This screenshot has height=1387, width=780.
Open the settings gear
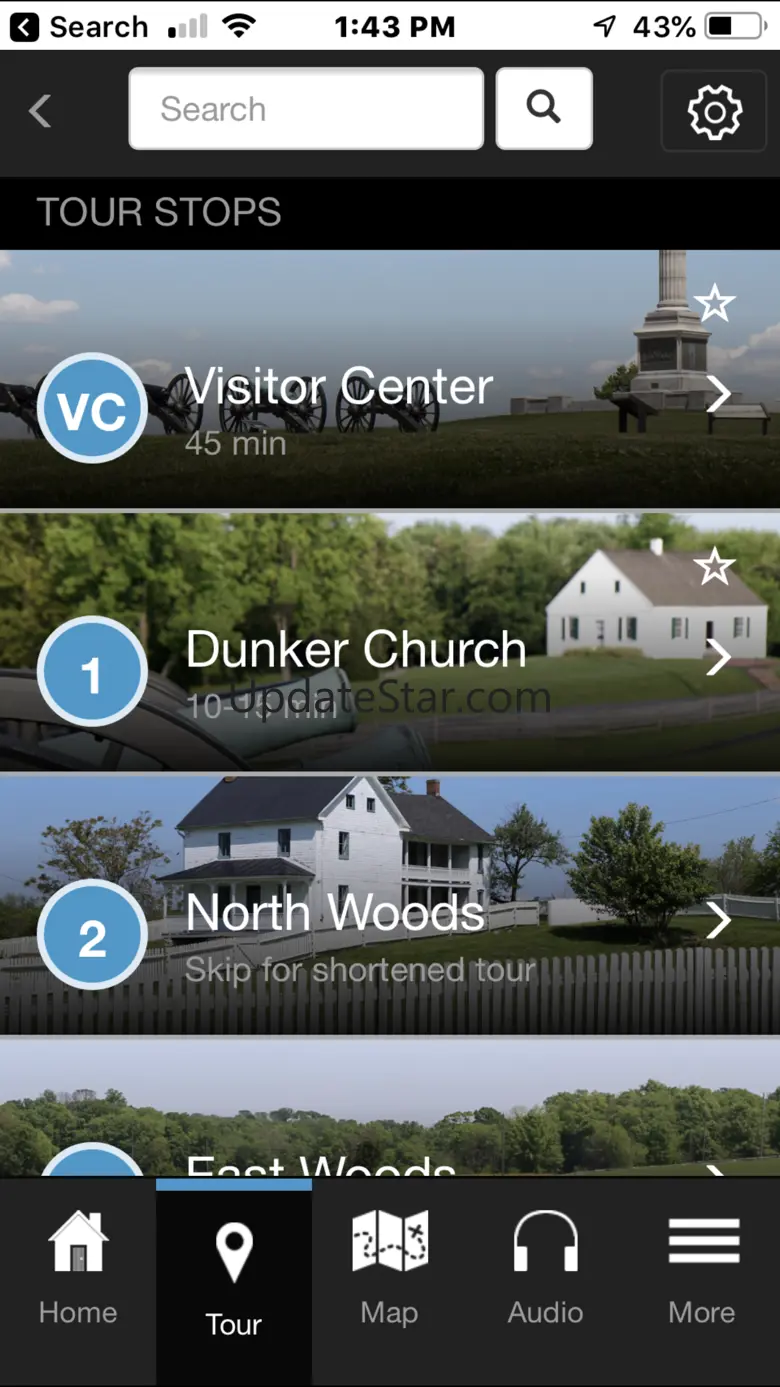click(714, 111)
